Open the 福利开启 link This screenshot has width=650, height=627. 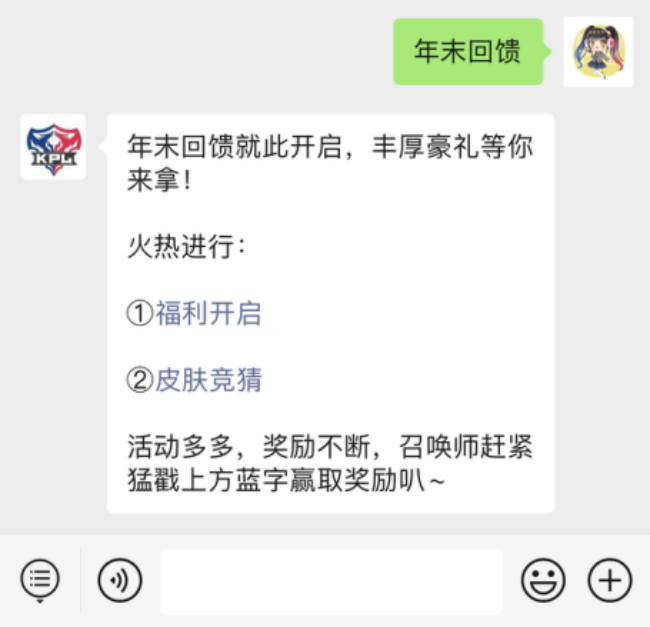tap(208, 313)
